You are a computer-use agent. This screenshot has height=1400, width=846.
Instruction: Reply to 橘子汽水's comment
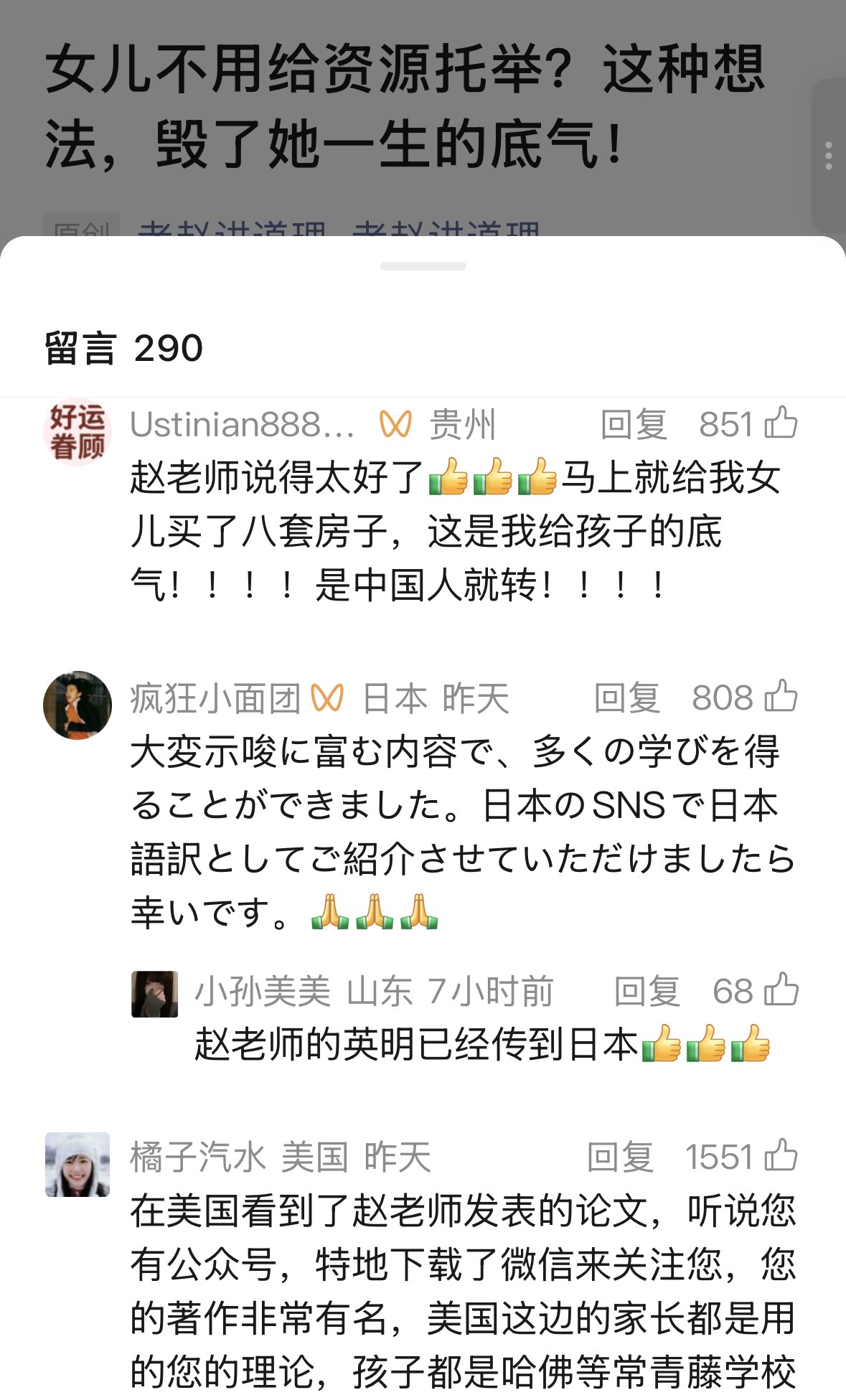620,1157
